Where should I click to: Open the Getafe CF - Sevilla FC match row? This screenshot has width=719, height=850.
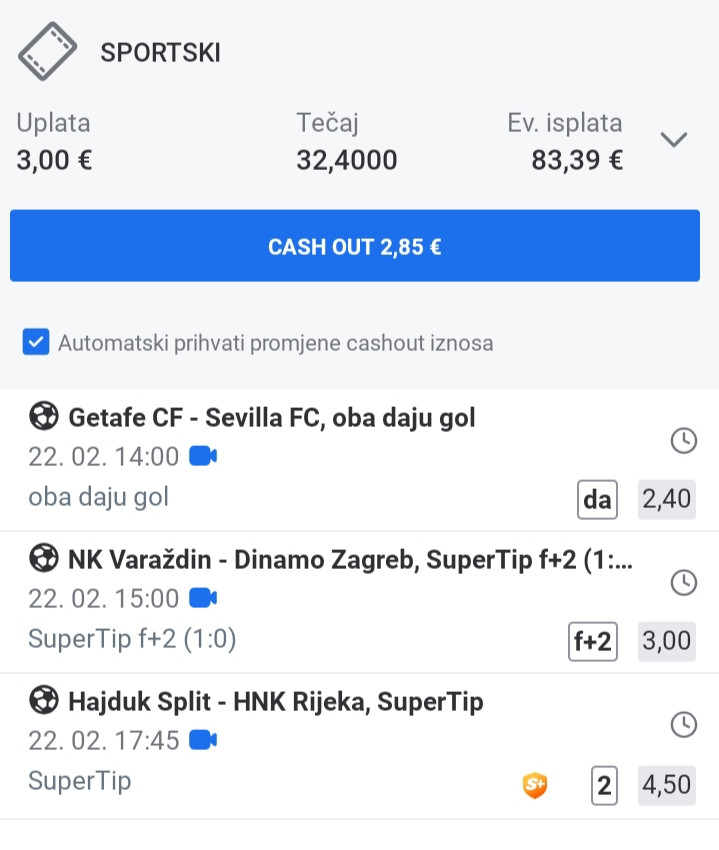(270, 417)
